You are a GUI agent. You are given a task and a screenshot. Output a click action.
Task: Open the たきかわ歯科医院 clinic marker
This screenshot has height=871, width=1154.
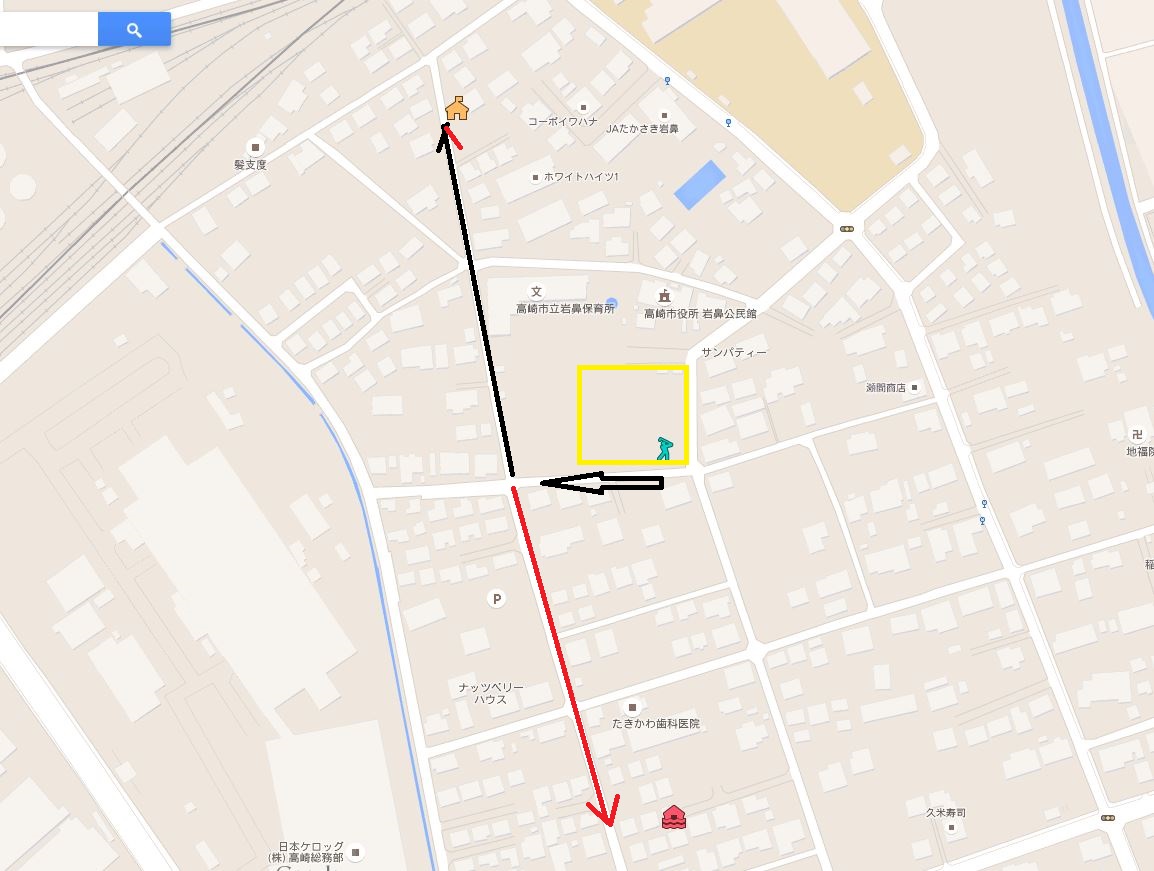[632, 707]
